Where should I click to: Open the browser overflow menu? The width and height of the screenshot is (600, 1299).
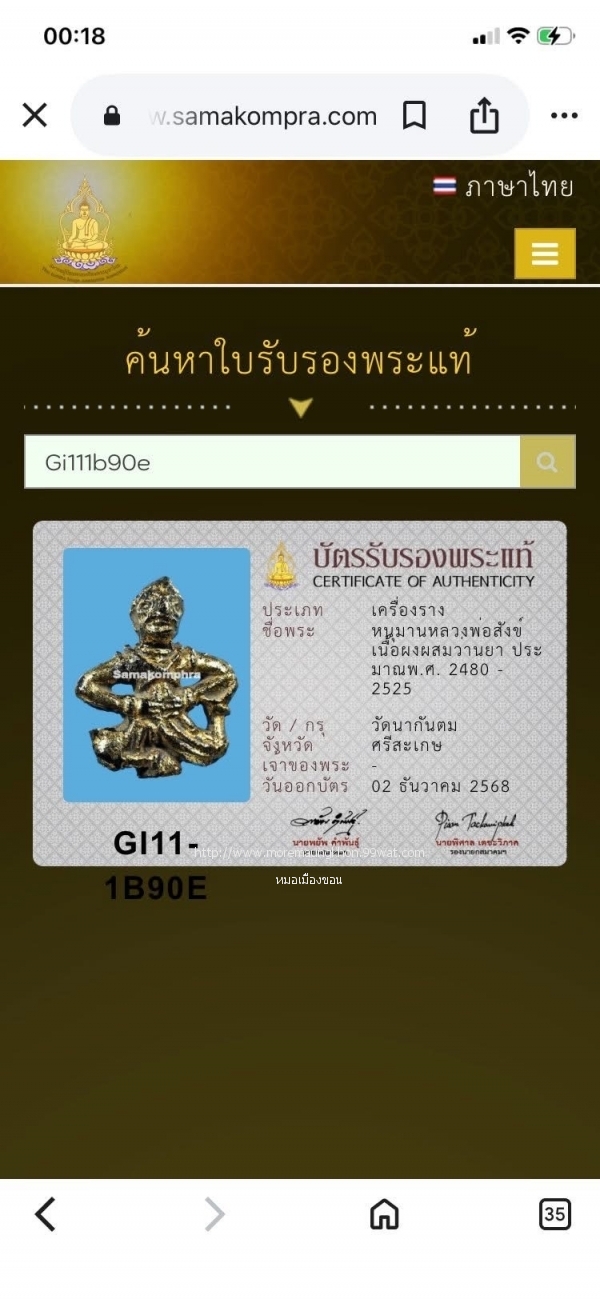tap(564, 116)
